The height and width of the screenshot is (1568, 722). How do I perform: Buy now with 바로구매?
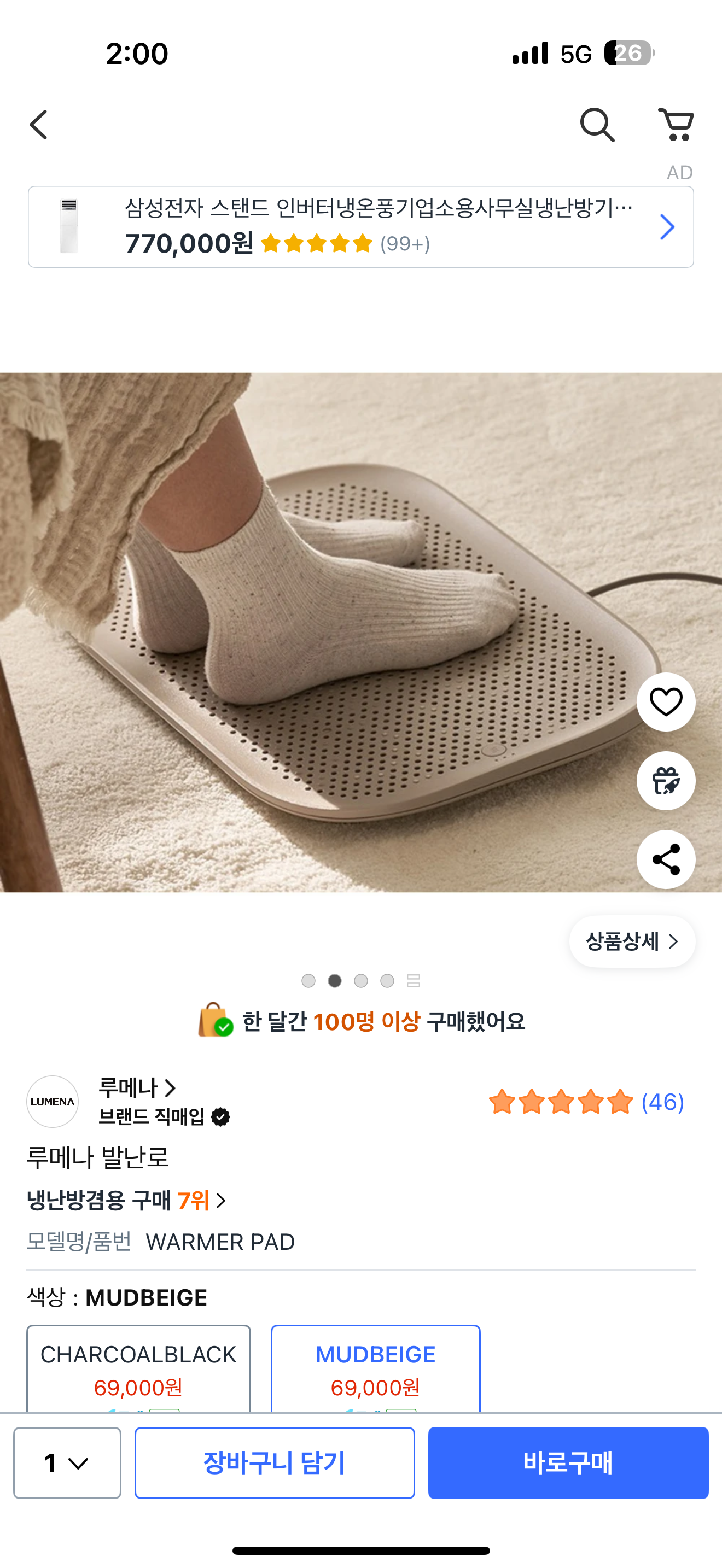[568, 1462]
